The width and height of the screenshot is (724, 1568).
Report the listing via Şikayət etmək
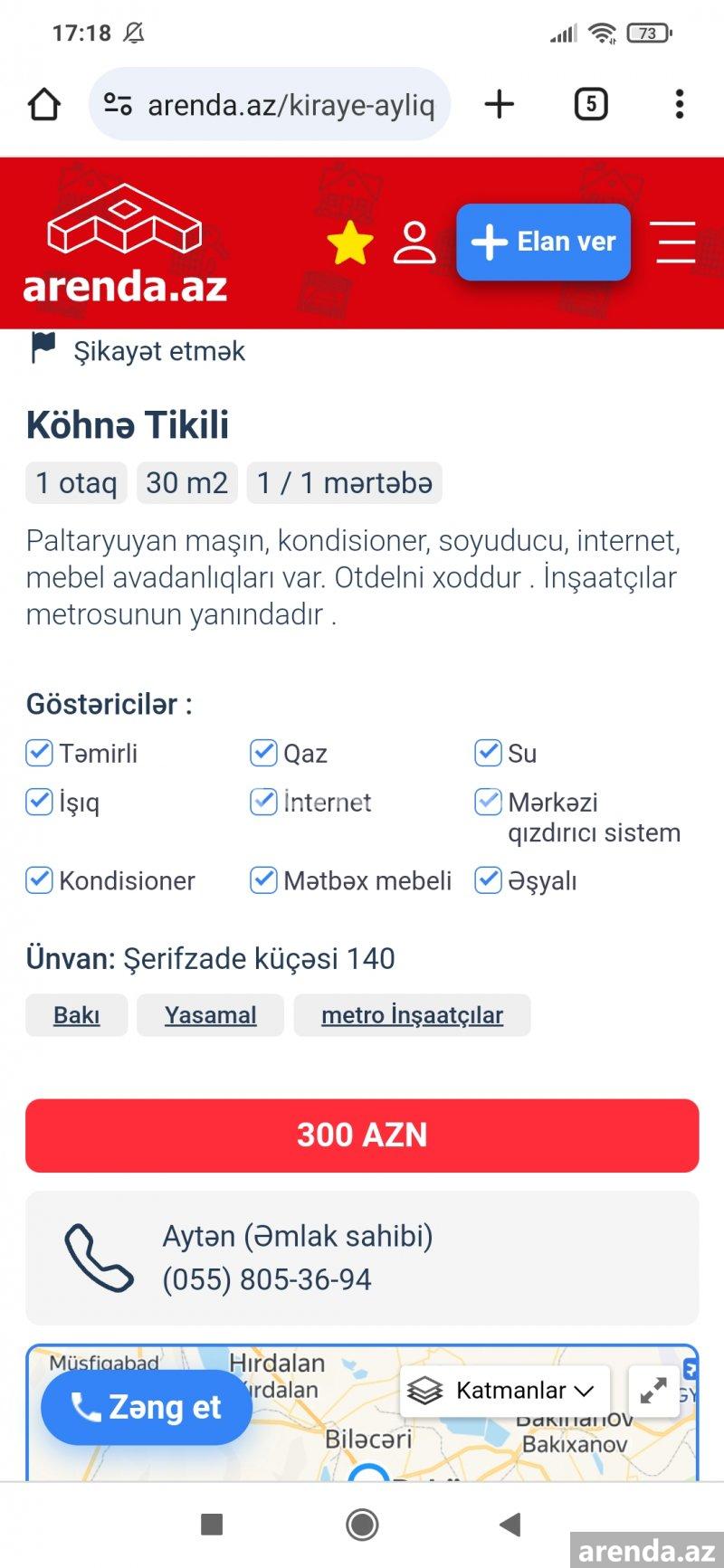(138, 351)
